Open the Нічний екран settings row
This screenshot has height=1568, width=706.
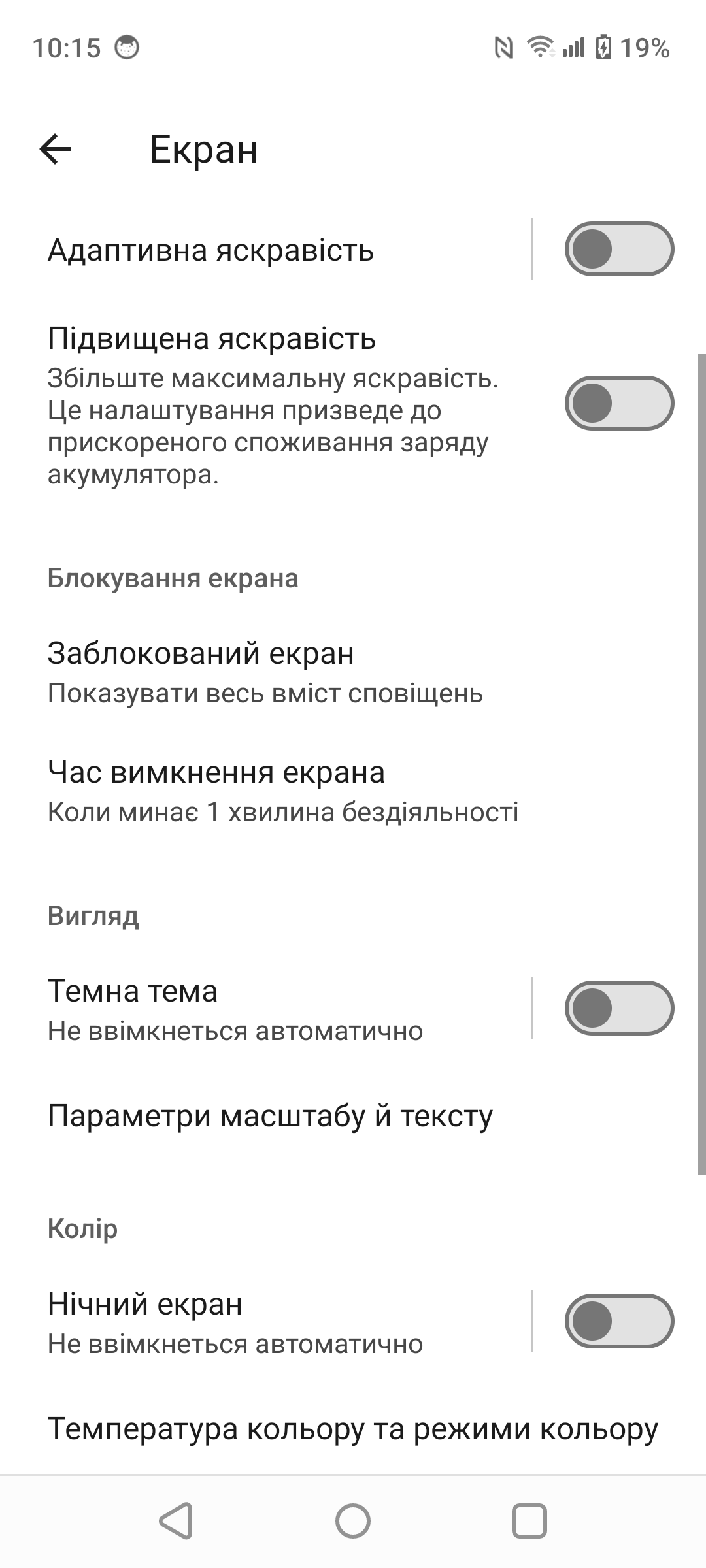click(266, 1322)
